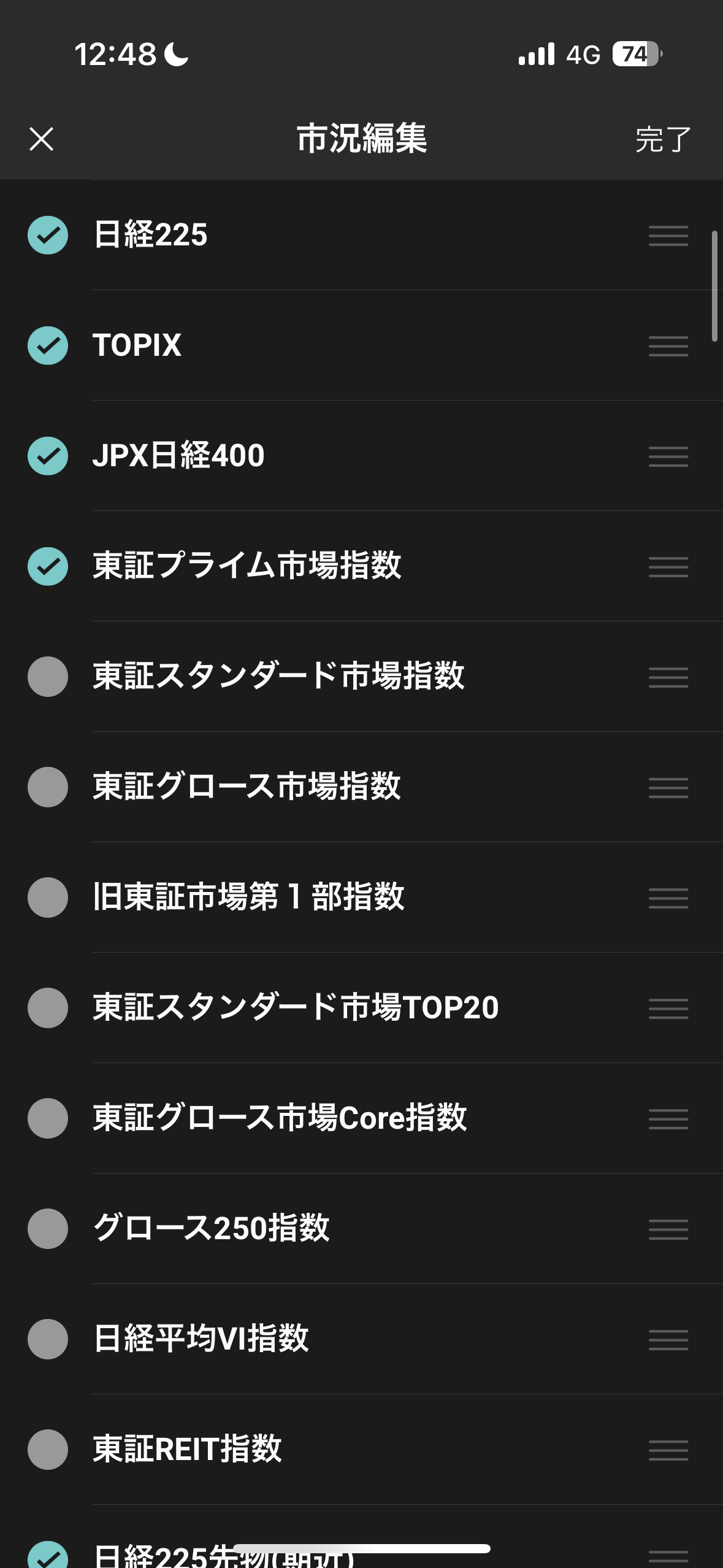Close the 市況編集 screen with X
This screenshot has height=1568, width=723.
click(x=42, y=139)
